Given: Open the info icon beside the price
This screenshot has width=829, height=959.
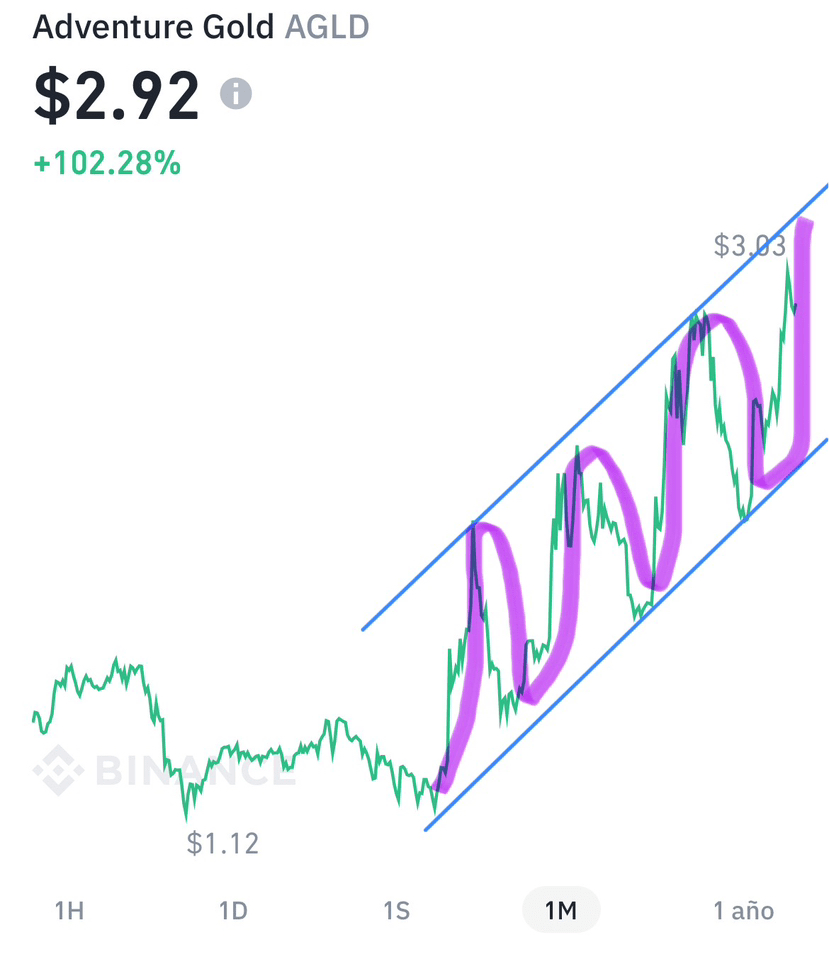Looking at the screenshot, I should (x=236, y=94).
